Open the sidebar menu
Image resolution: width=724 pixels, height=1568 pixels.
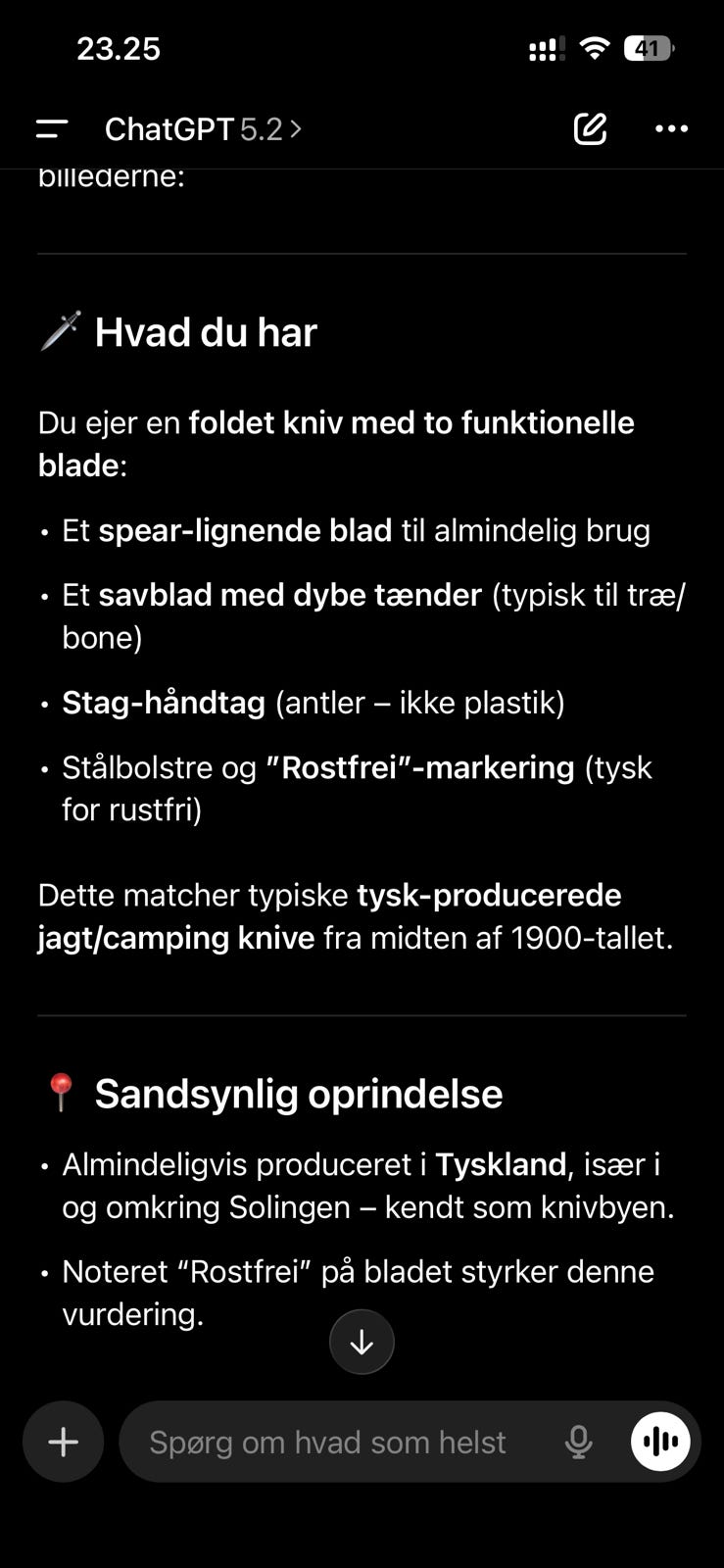52,128
